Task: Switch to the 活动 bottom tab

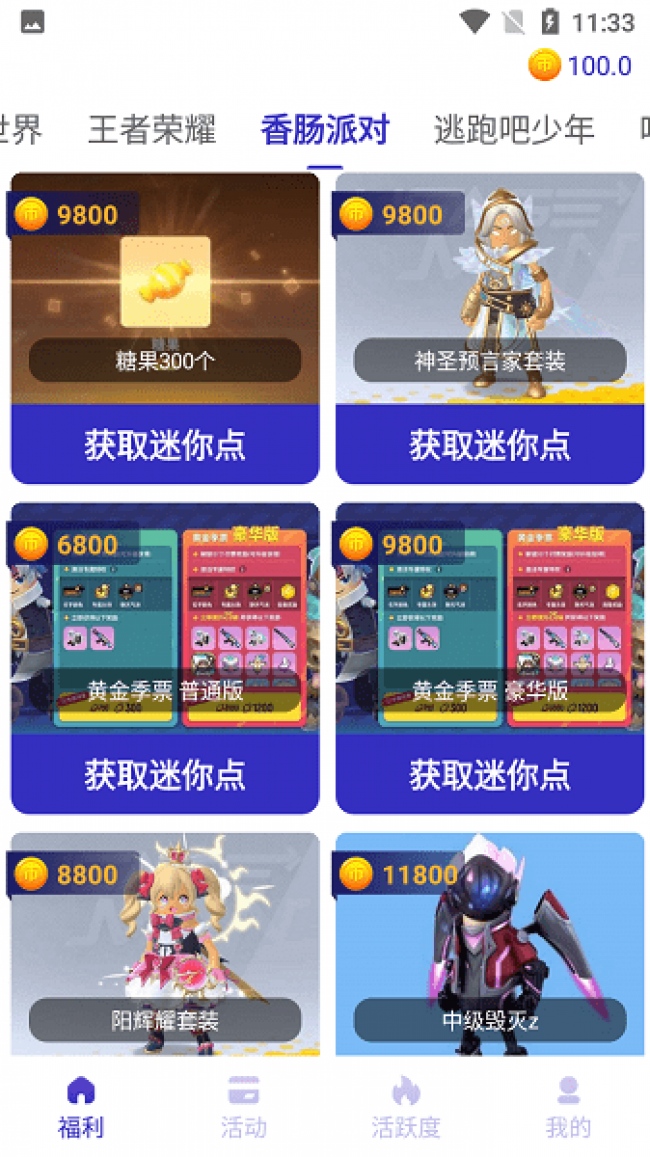Action: [244, 1107]
